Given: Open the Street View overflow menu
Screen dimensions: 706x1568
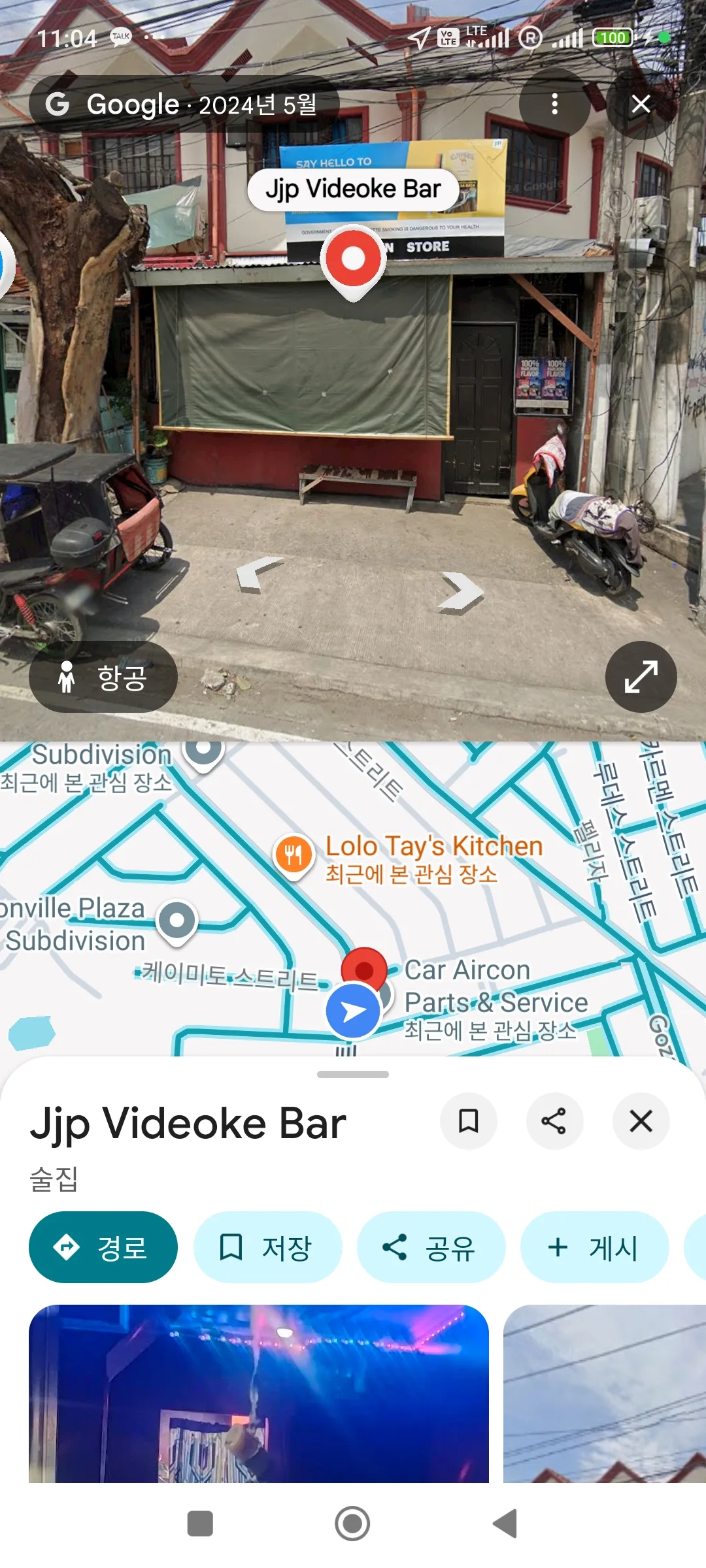Looking at the screenshot, I should (554, 104).
